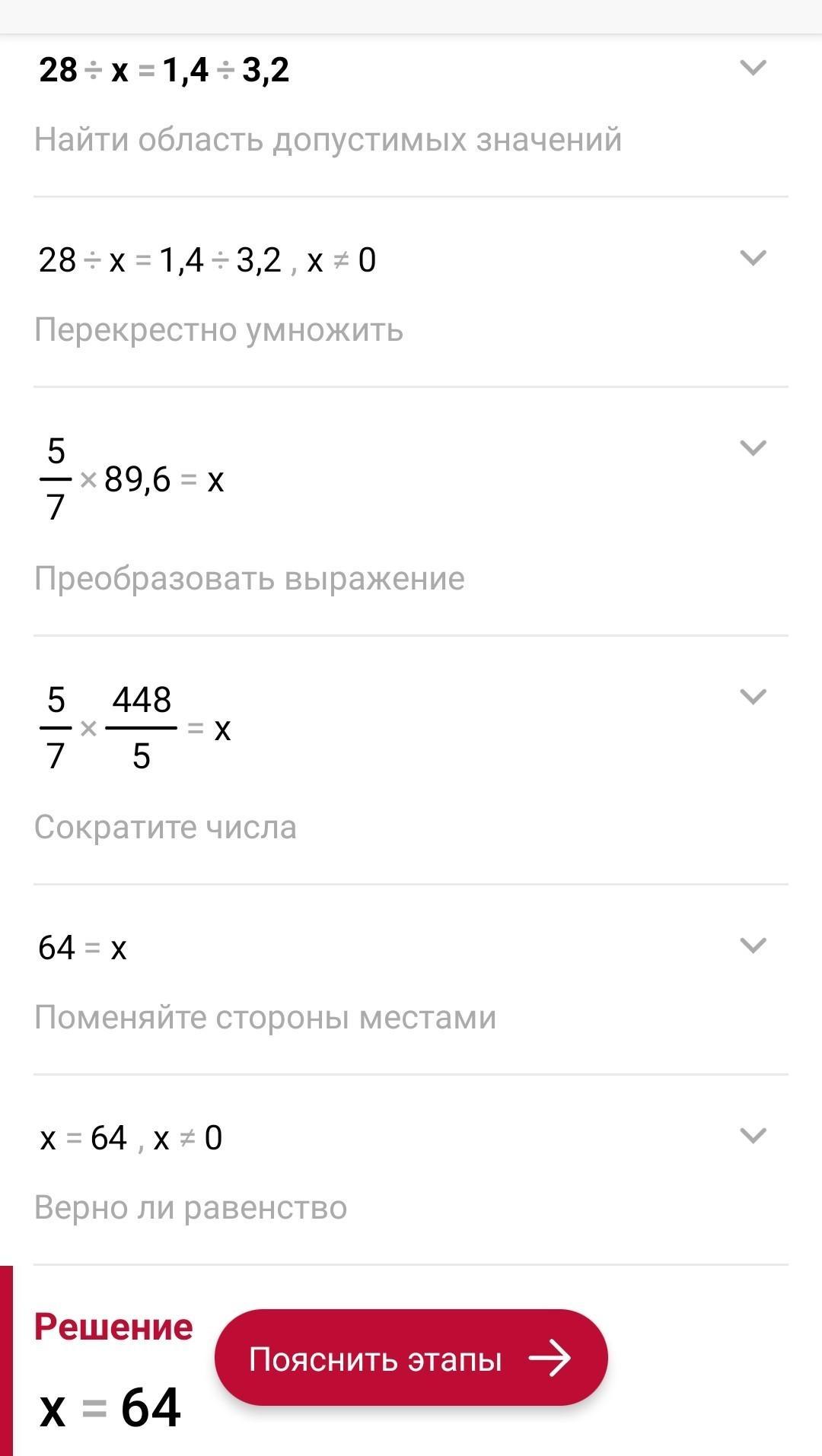
Task: Expand the Найти область допустимых значений step
Action: (x=753, y=68)
